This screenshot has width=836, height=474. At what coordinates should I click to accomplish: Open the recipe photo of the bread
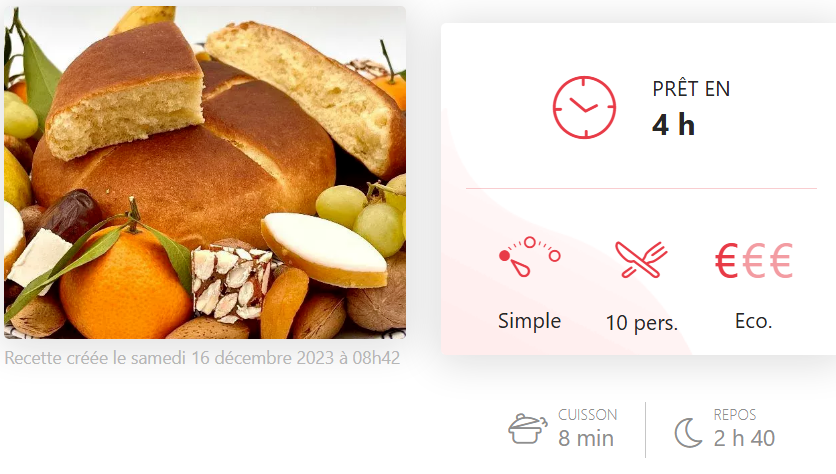[205, 172]
